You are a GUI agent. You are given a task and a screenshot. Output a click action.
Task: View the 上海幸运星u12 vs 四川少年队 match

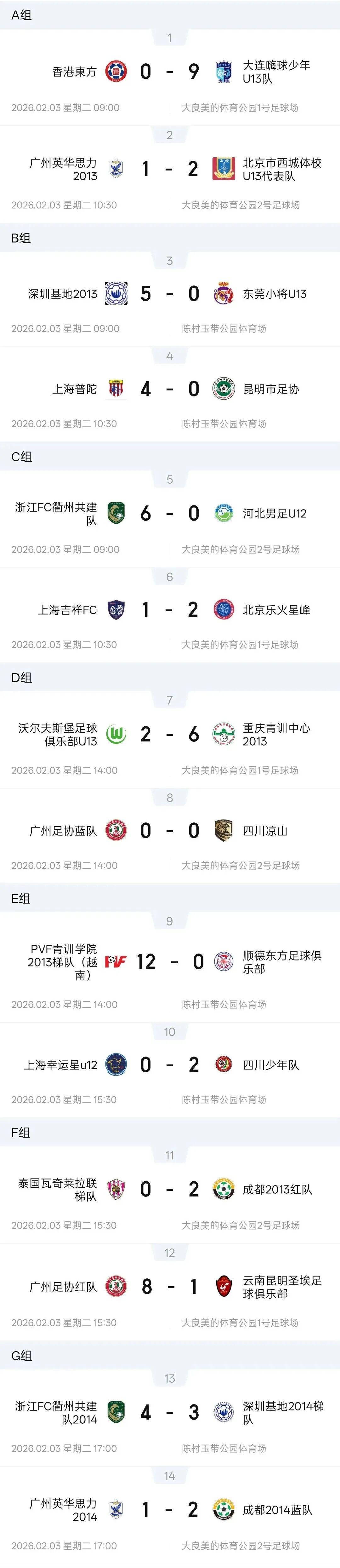click(x=170, y=1065)
